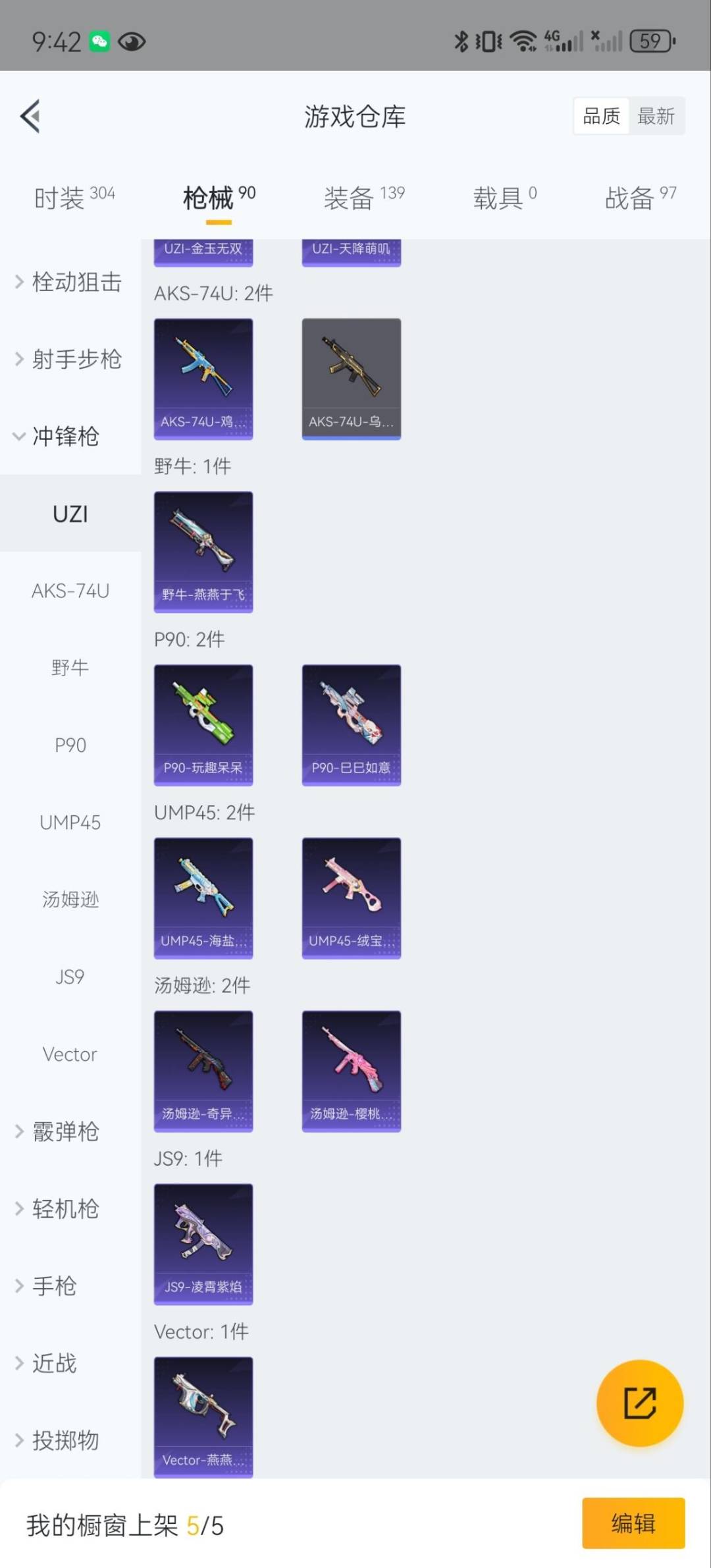Switch to the 战备 tab

click(640, 198)
